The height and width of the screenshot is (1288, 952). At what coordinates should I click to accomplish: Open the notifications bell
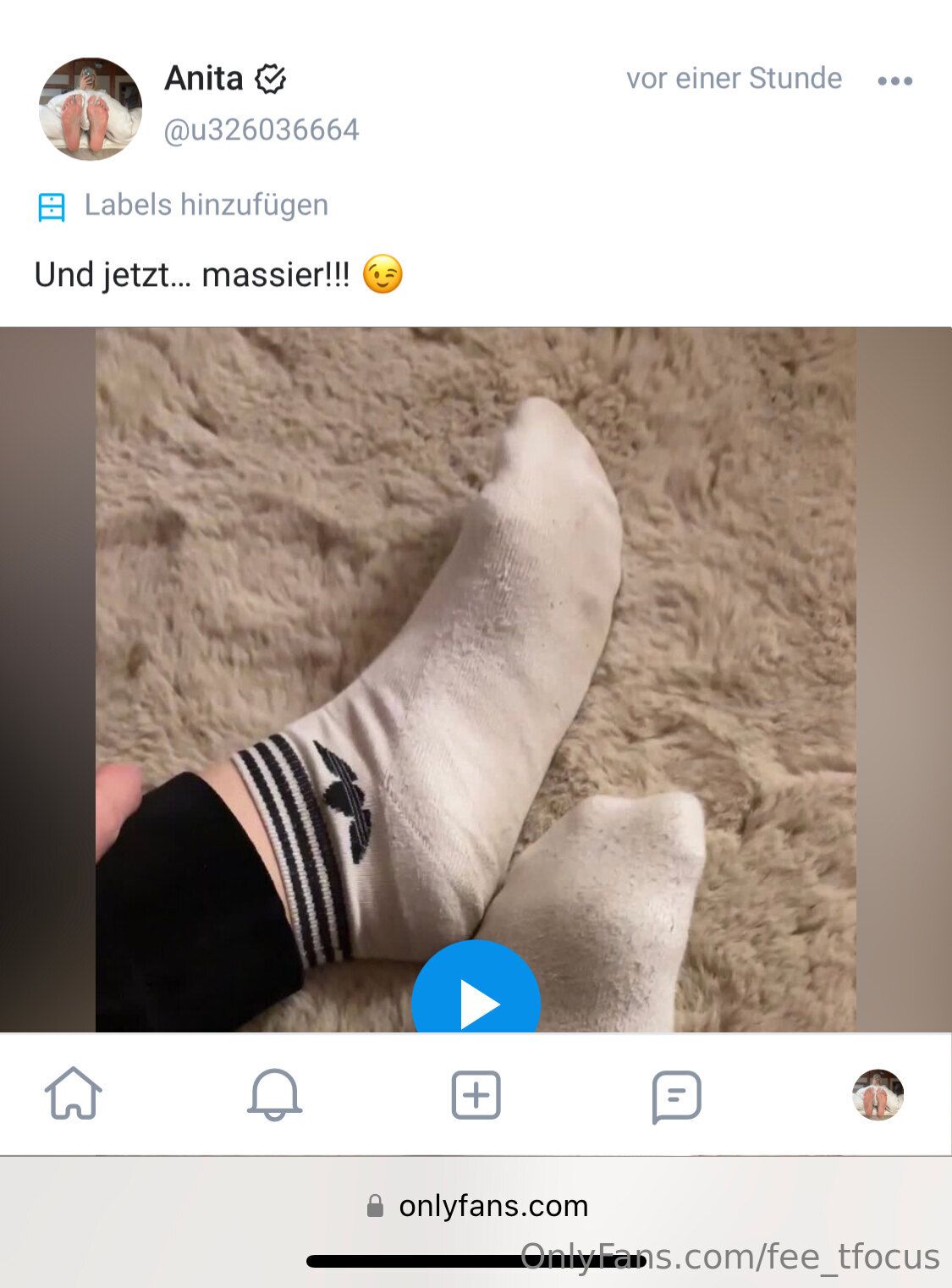pos(274,1094)
